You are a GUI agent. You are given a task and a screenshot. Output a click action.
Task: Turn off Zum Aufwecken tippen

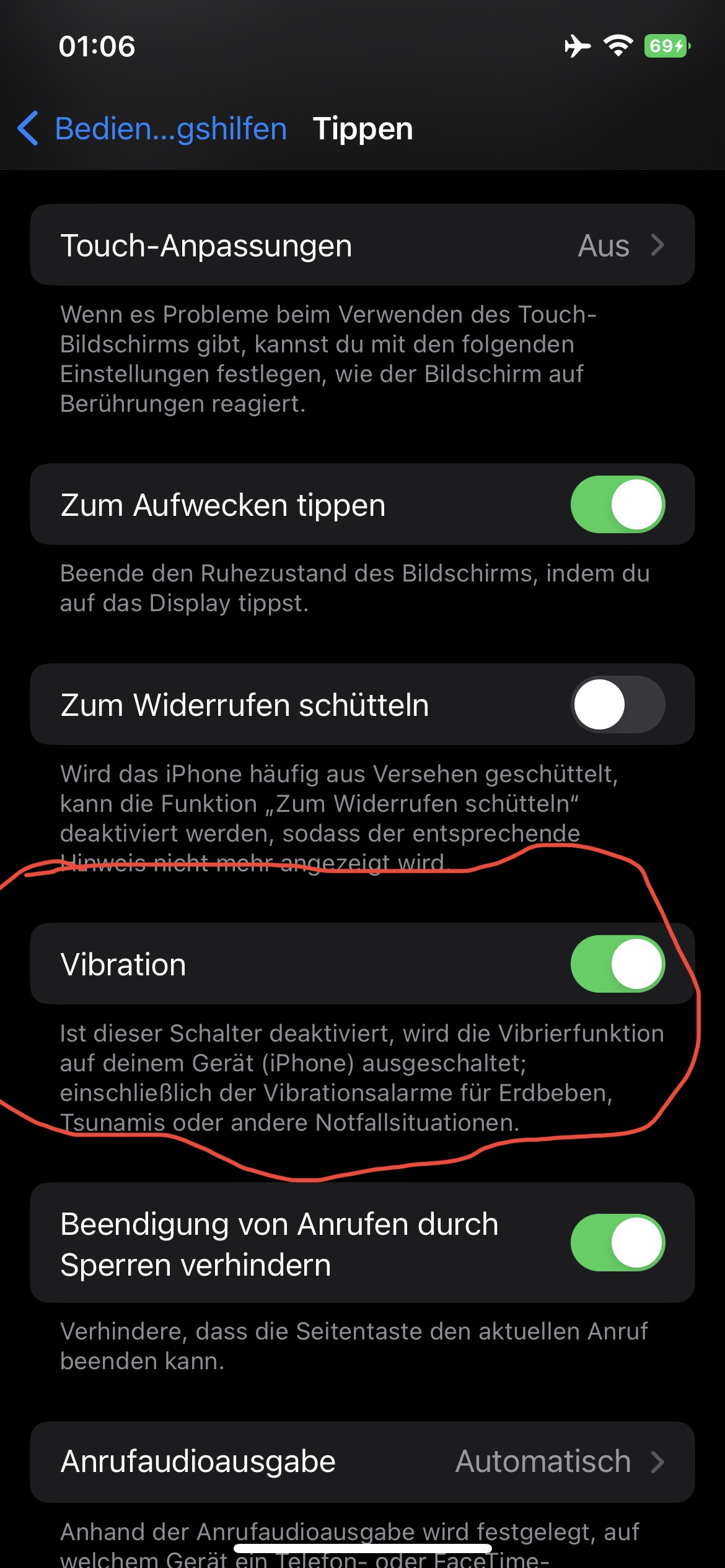(617, 505)
